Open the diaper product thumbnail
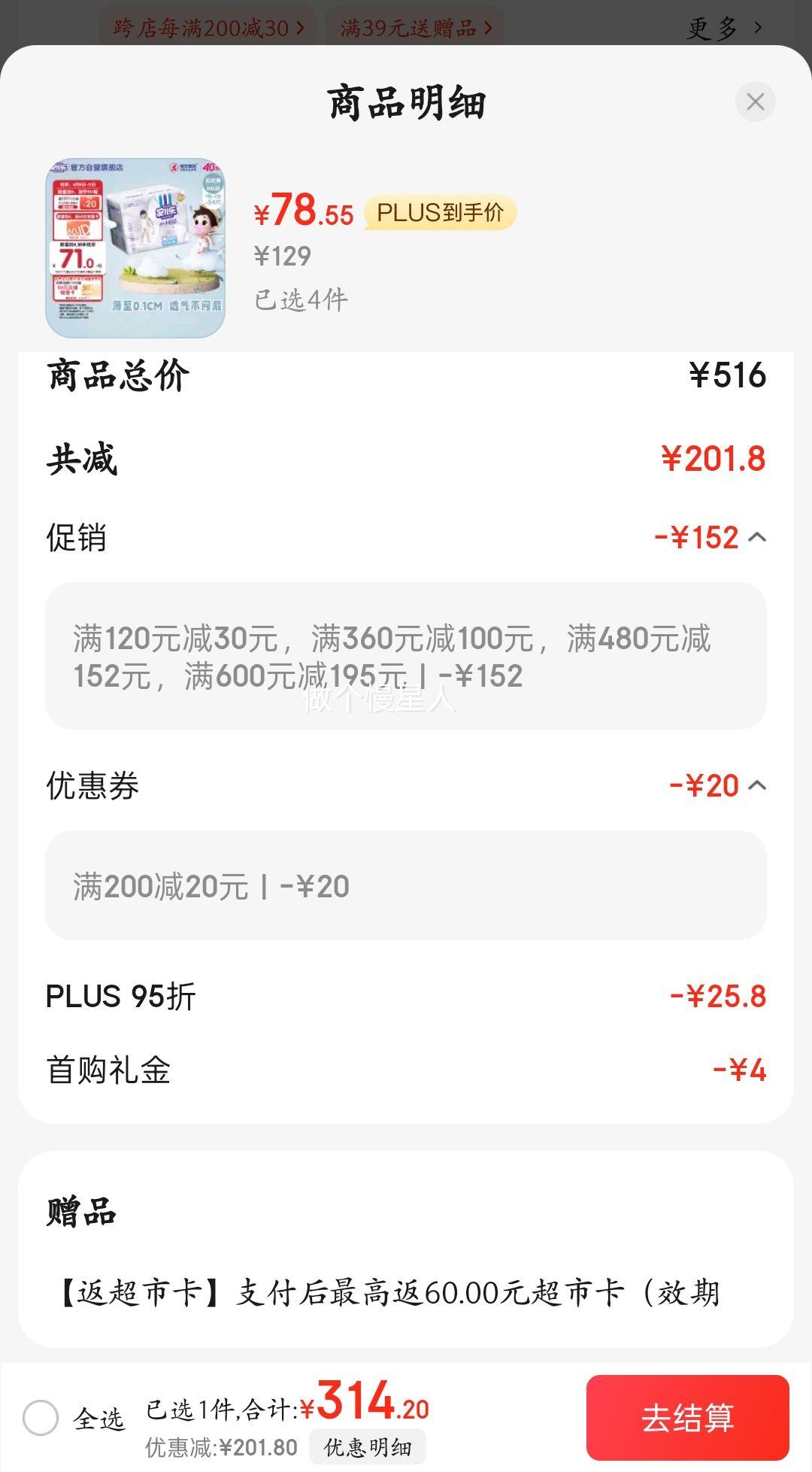This screenshot has height=1472, width=812. (x=135, y=247)
